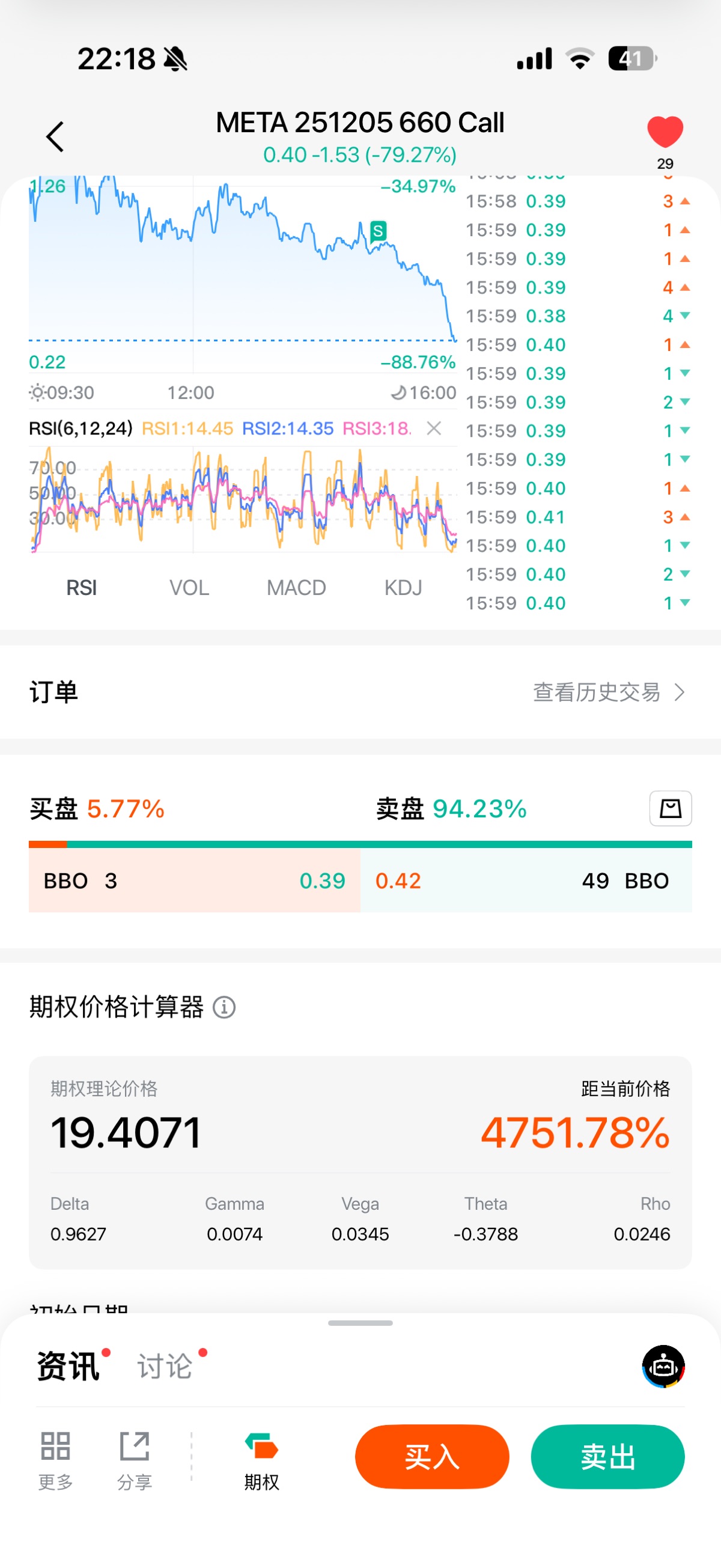
Task: Switch to the 讨论 tab
Action: point(165,1367)
